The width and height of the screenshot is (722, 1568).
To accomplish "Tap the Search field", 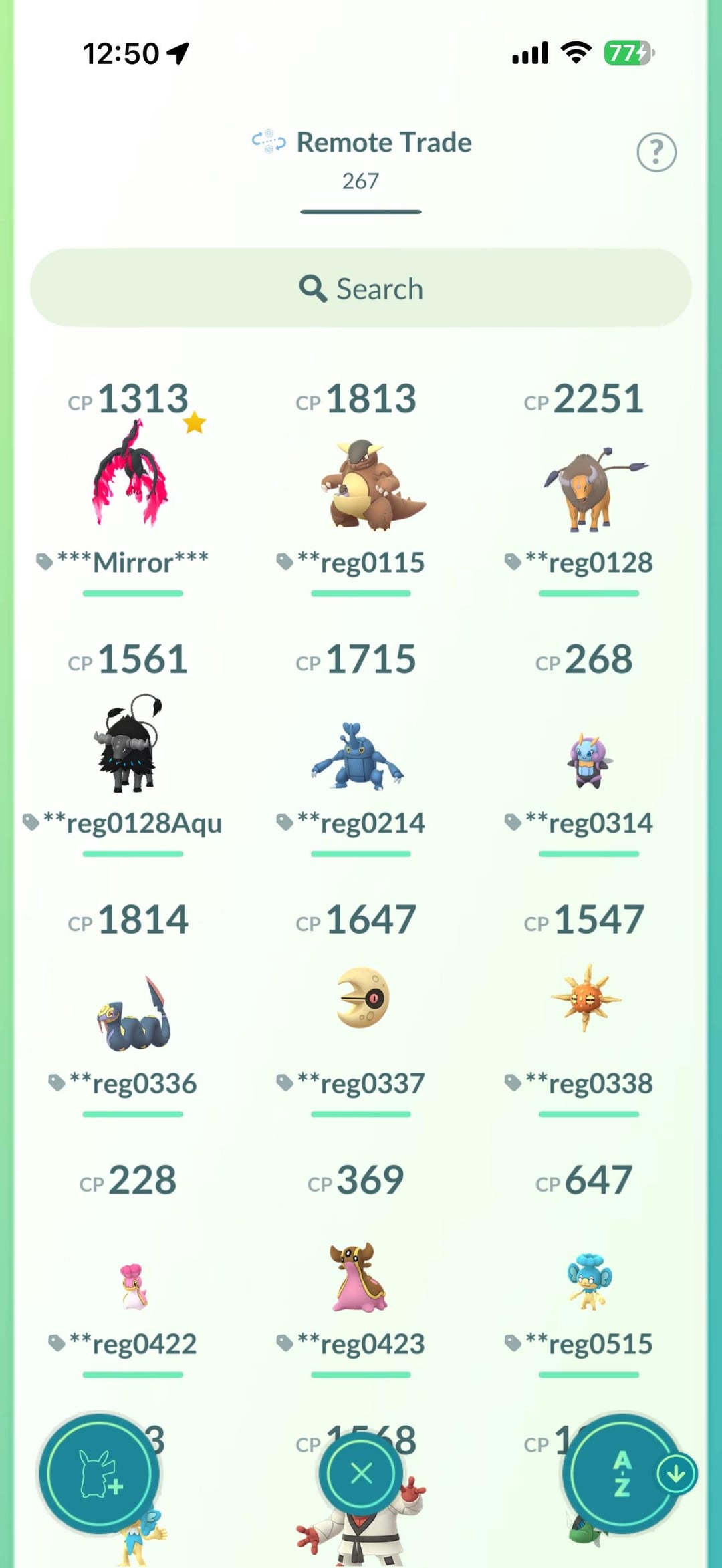I will (361, 288).
